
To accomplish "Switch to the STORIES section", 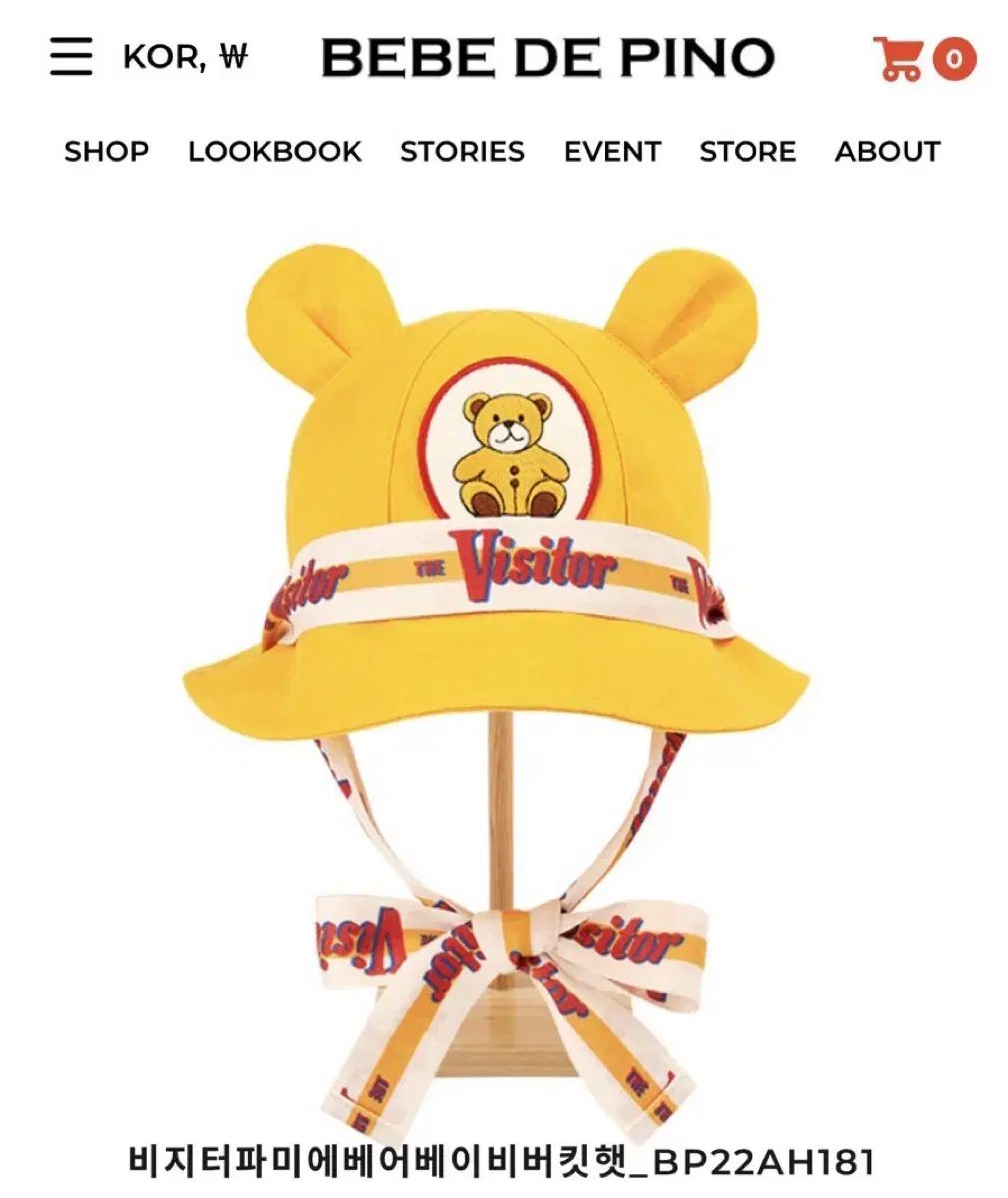I will tap(462, 151).
